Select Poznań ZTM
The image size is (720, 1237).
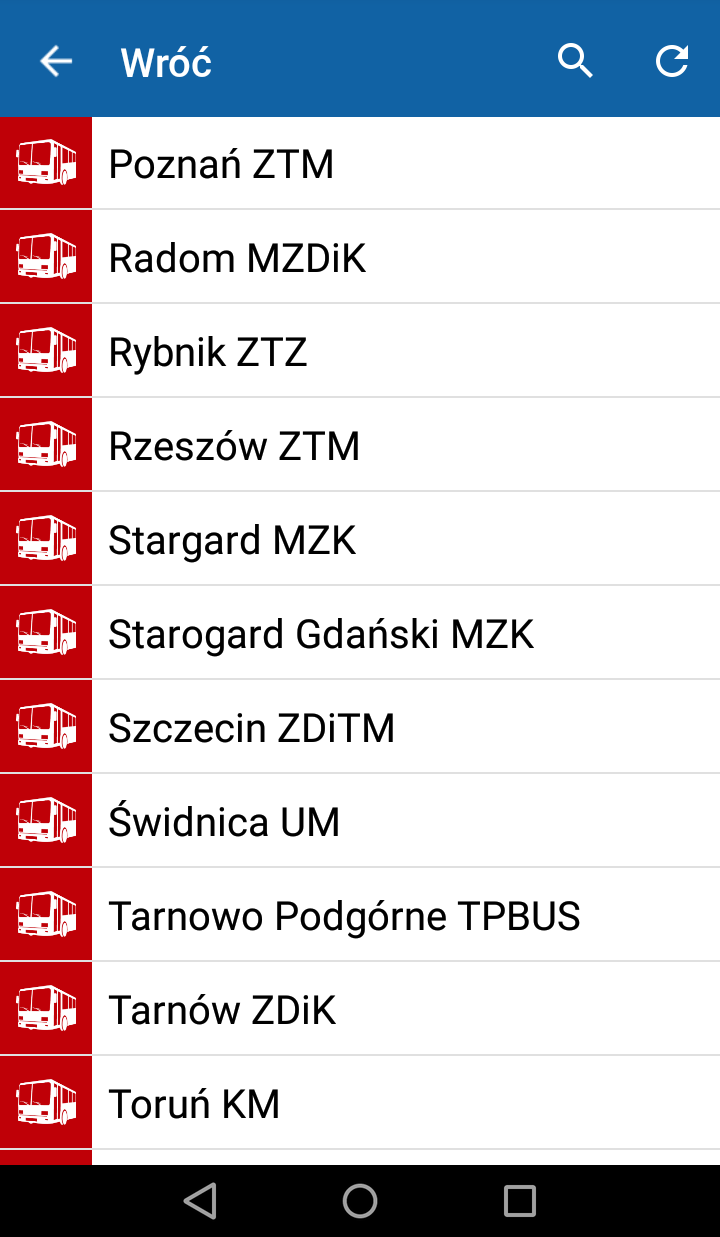point(360,163)
